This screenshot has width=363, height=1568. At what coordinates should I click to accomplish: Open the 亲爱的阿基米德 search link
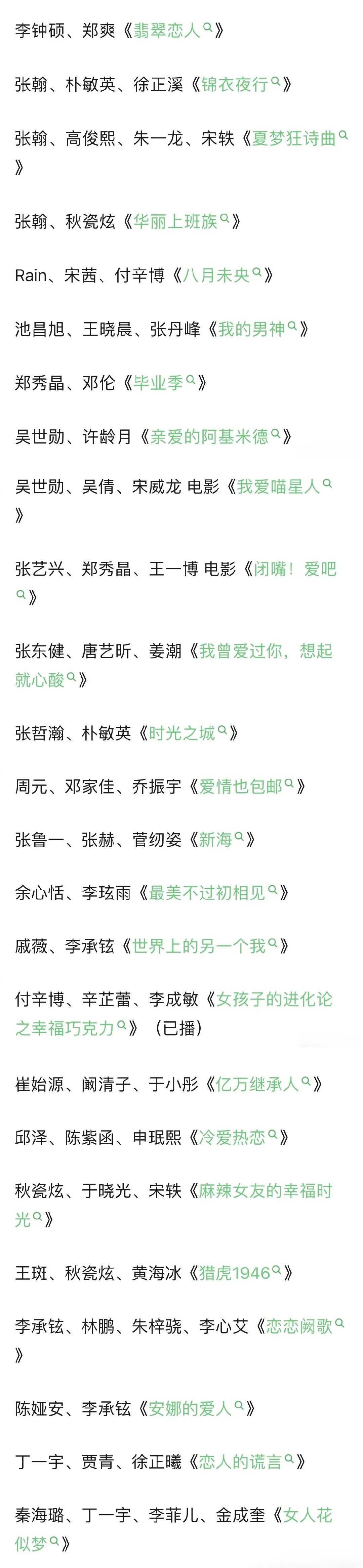[x=209, y=436]
